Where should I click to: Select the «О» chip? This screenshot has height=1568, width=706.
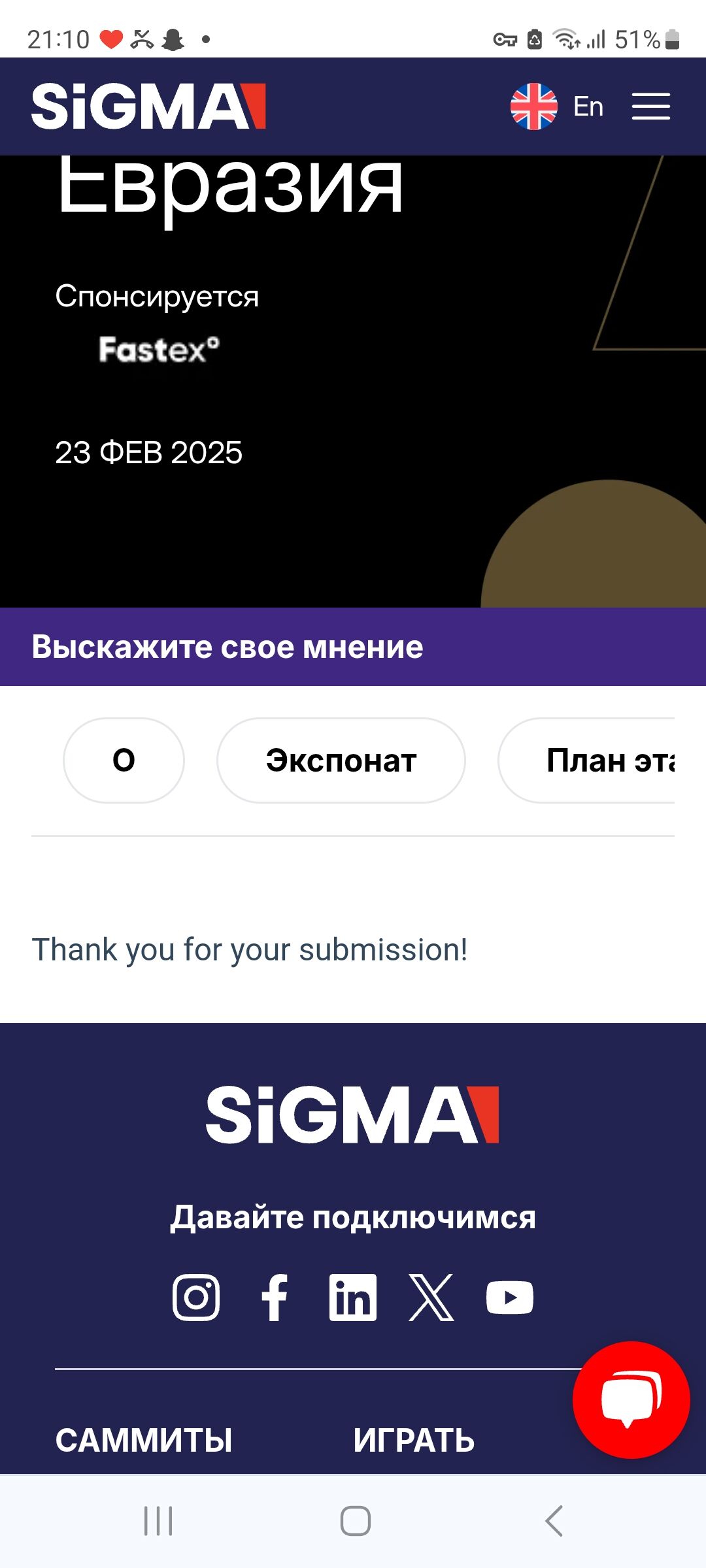coord(124,760)
